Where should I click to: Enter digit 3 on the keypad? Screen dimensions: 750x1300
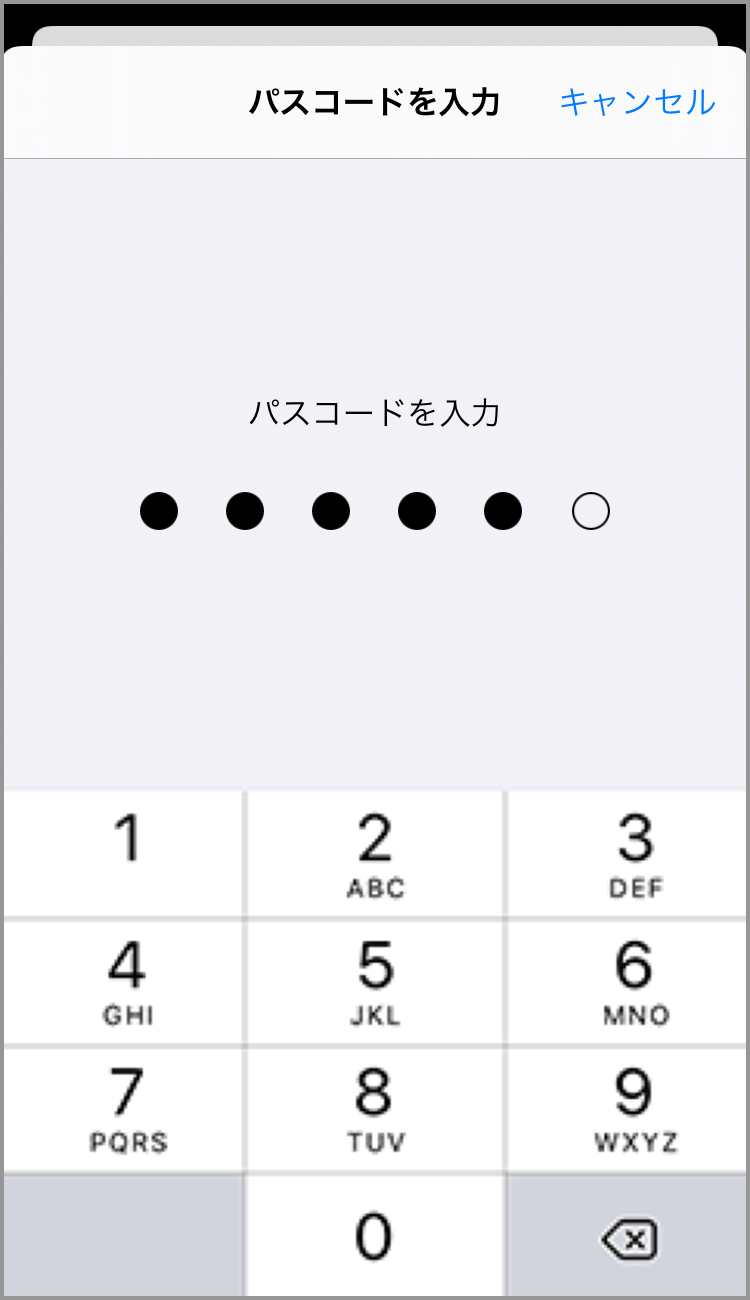(x=628, y=855)
